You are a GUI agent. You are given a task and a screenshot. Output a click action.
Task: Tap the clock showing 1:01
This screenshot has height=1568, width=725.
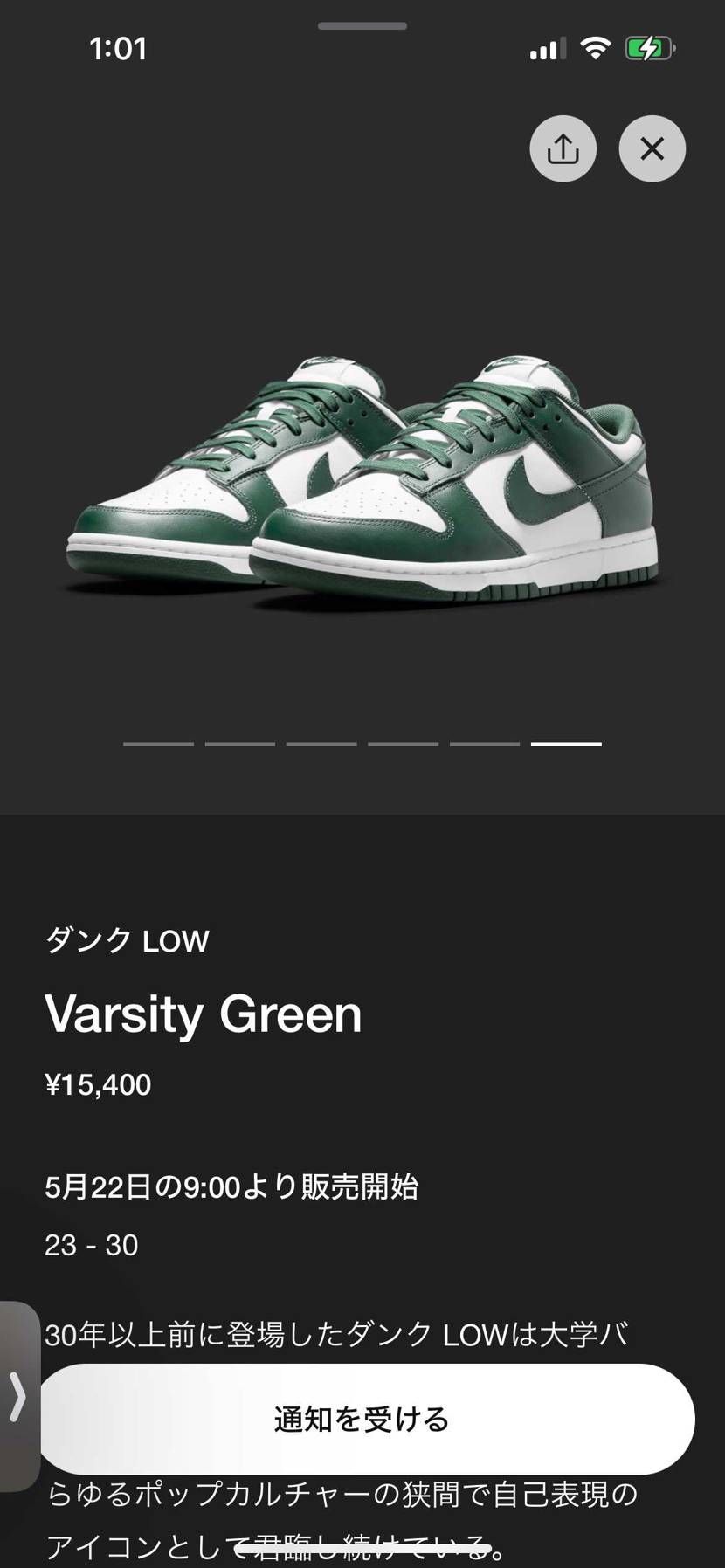(120, 49)
